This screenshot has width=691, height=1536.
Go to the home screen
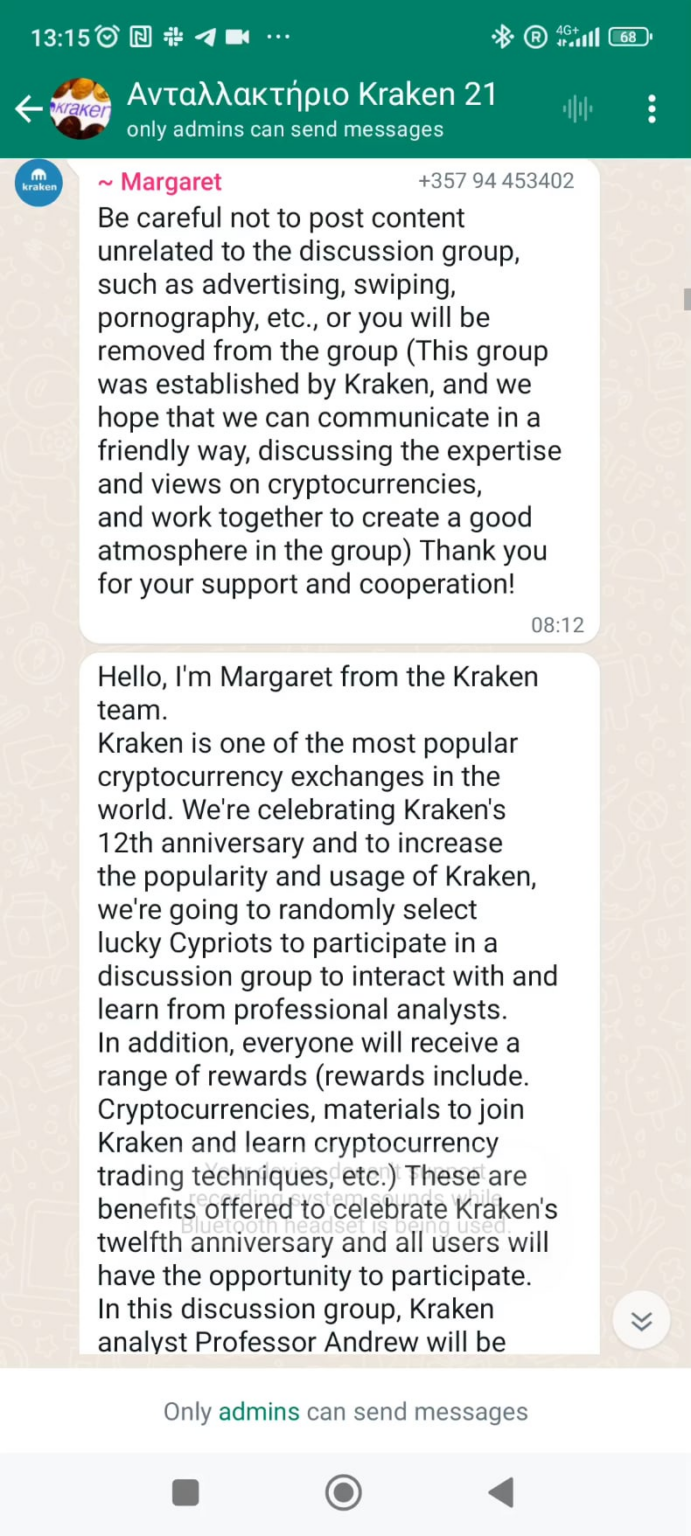(x=344, y=1492)
